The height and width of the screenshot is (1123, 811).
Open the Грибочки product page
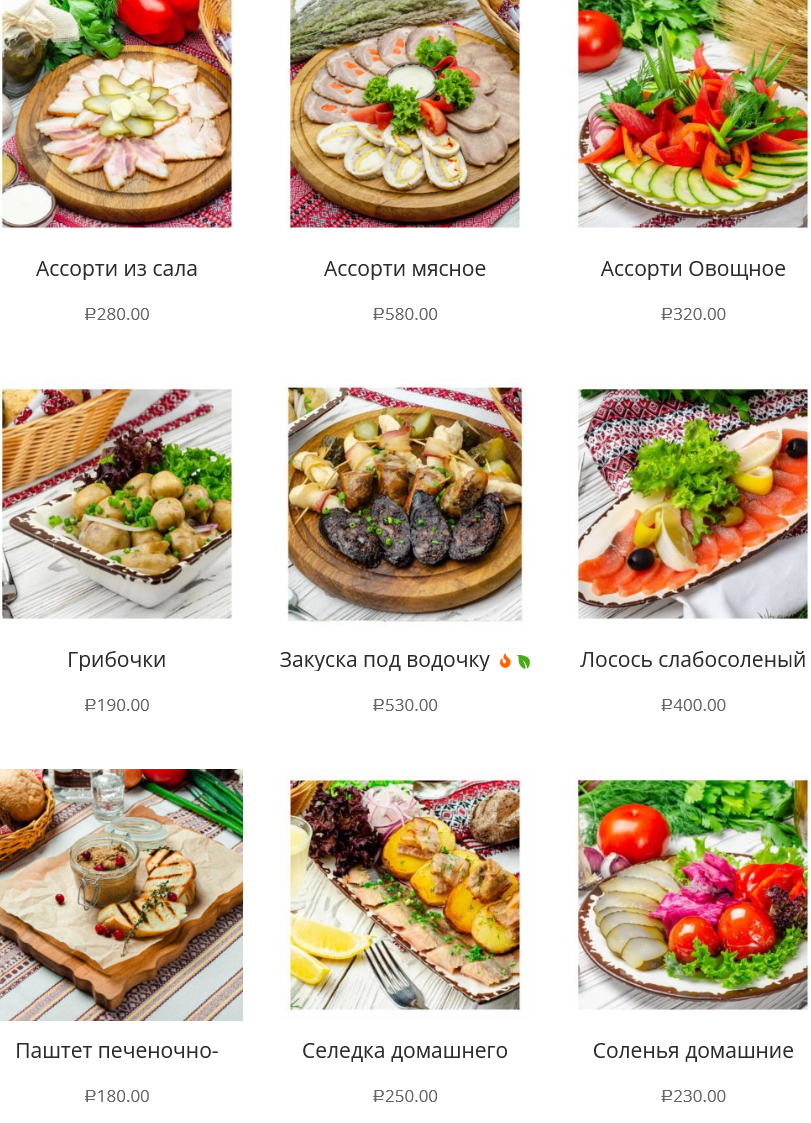[x=116, y=659]
